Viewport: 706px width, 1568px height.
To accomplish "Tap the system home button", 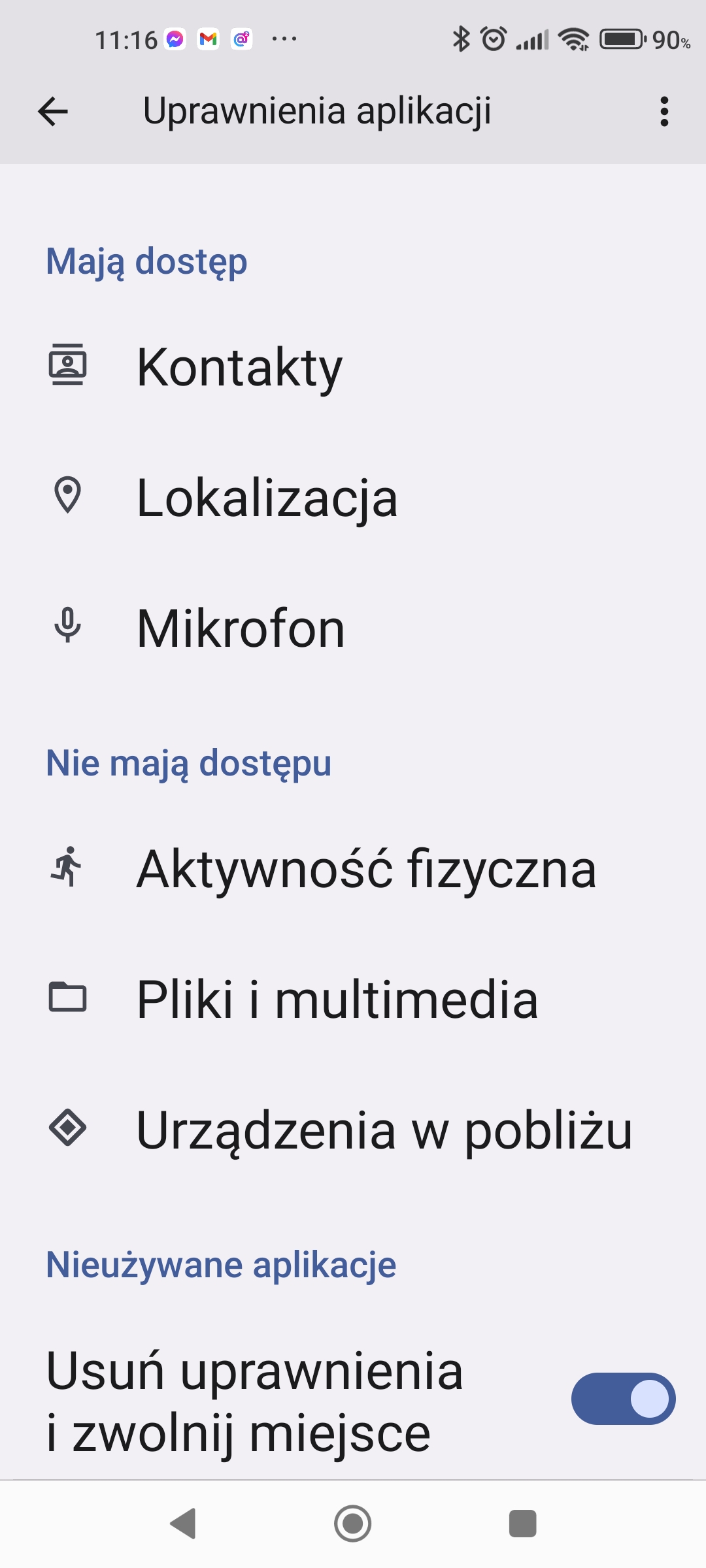I will click(353, 1524).
